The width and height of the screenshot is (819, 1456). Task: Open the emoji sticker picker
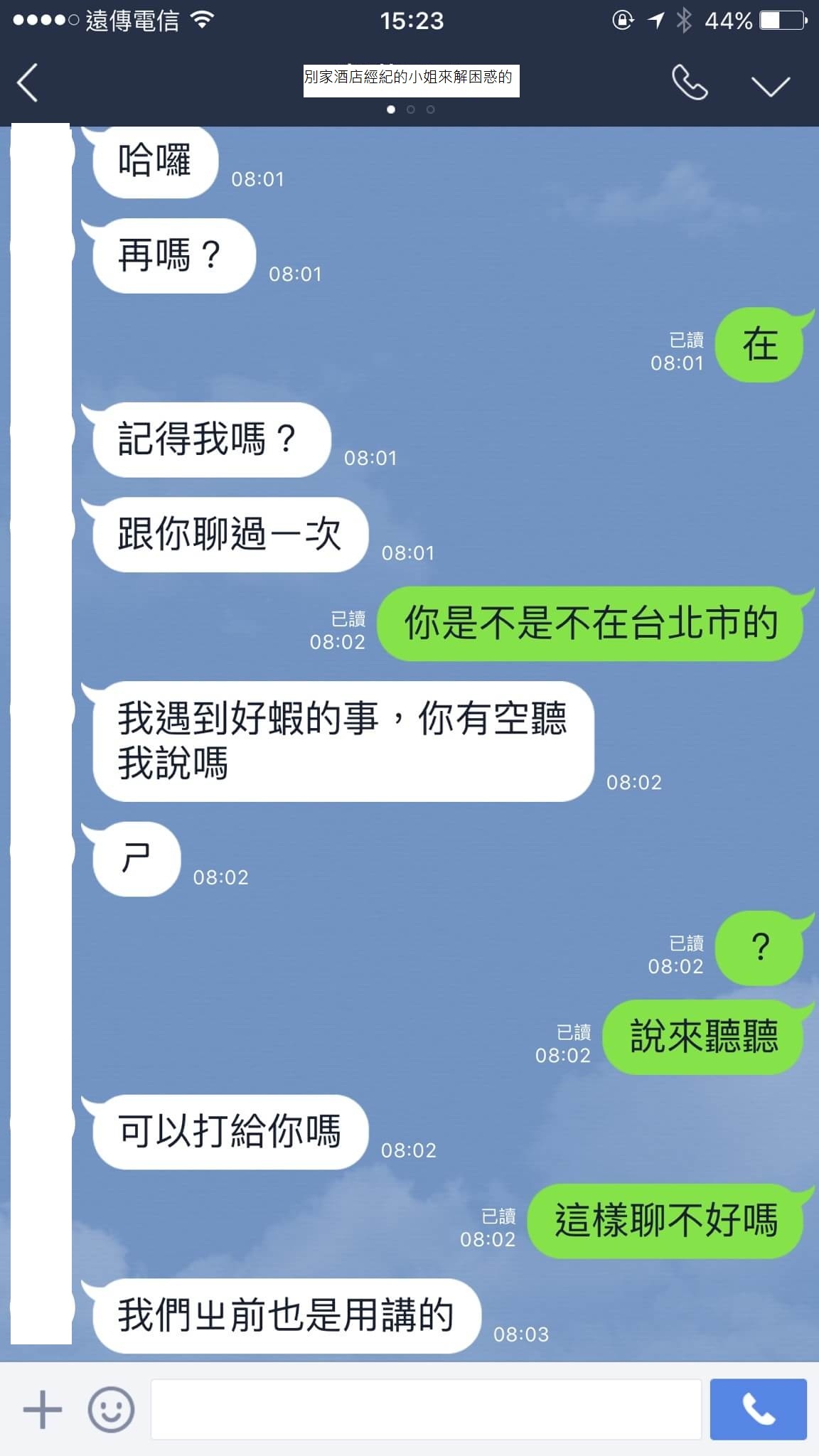pos(111,1409)
